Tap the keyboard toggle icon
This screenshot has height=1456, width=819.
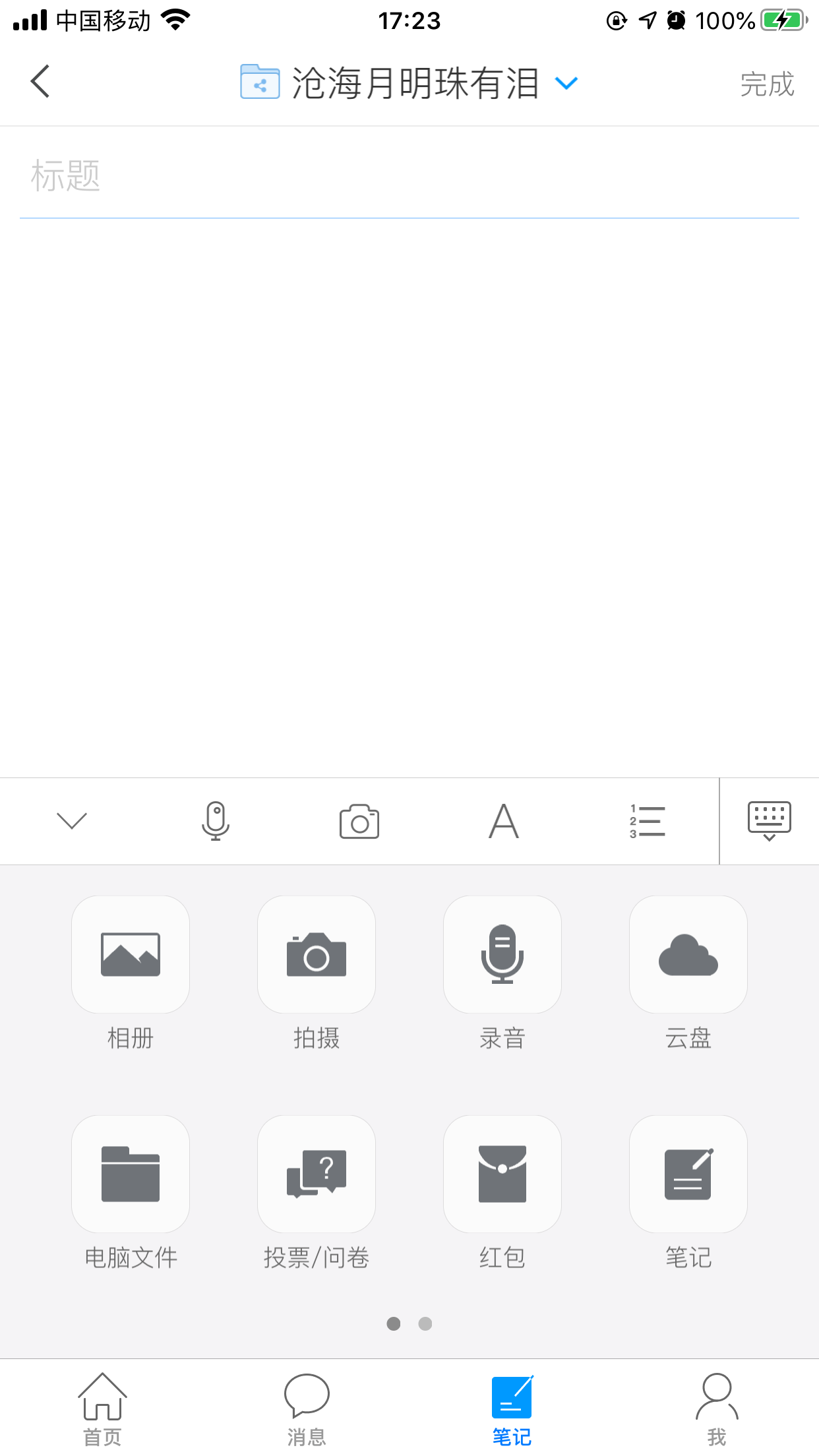[x=769, y=821]
